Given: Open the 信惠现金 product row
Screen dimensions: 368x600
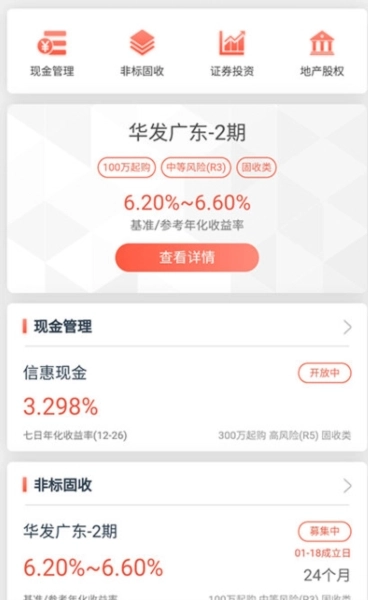Looking at the screenshot, I should coord(187,400).
